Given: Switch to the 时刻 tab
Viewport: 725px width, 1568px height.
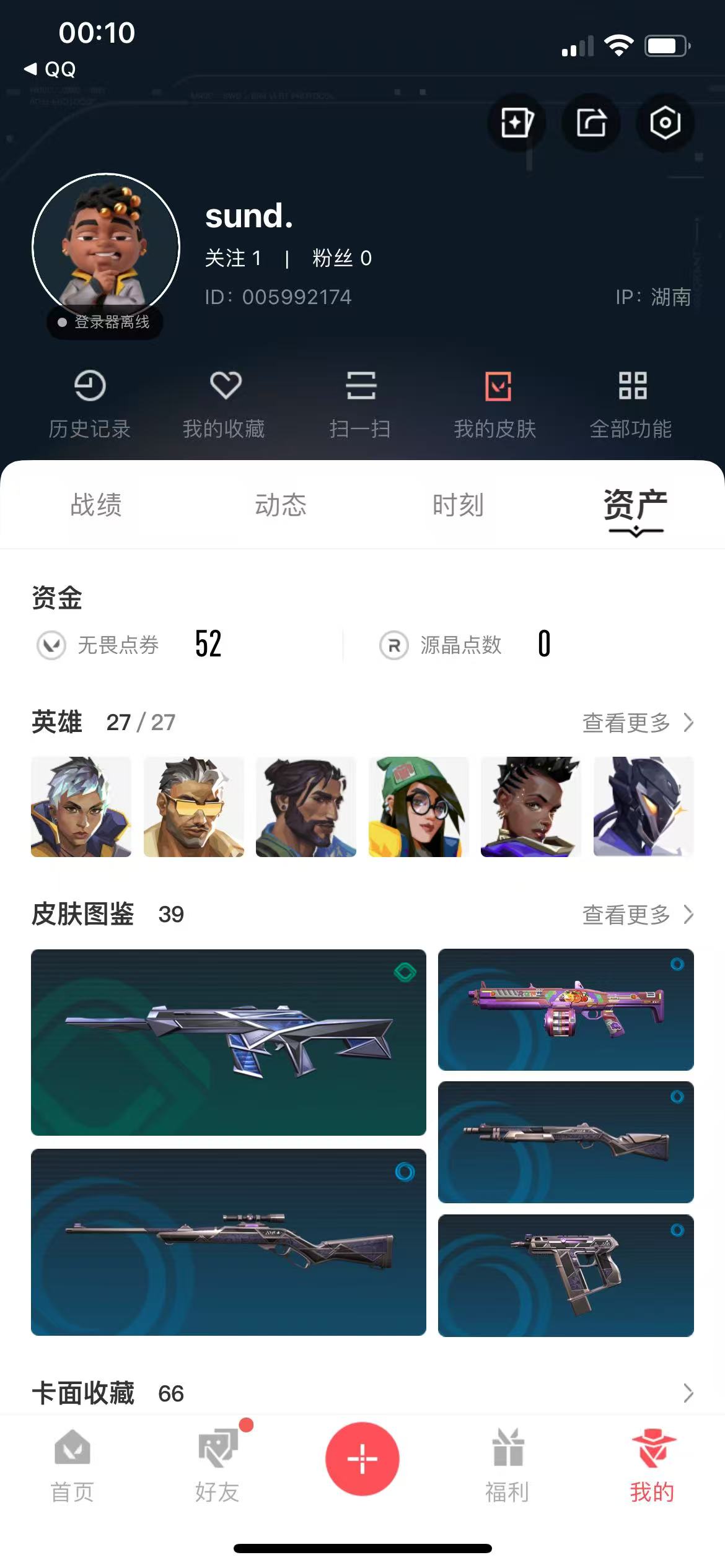Looking at the screenshot, I should click(x=458, y=505).
